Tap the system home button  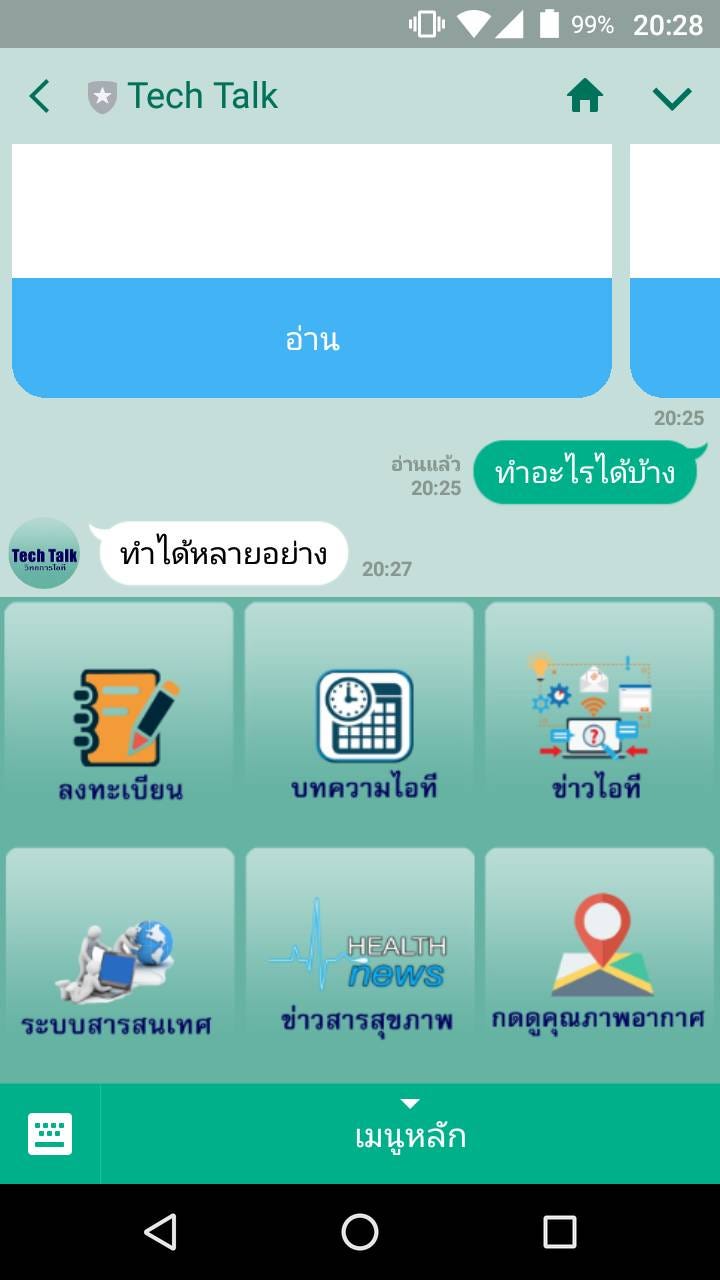[x=360, y=1232]
